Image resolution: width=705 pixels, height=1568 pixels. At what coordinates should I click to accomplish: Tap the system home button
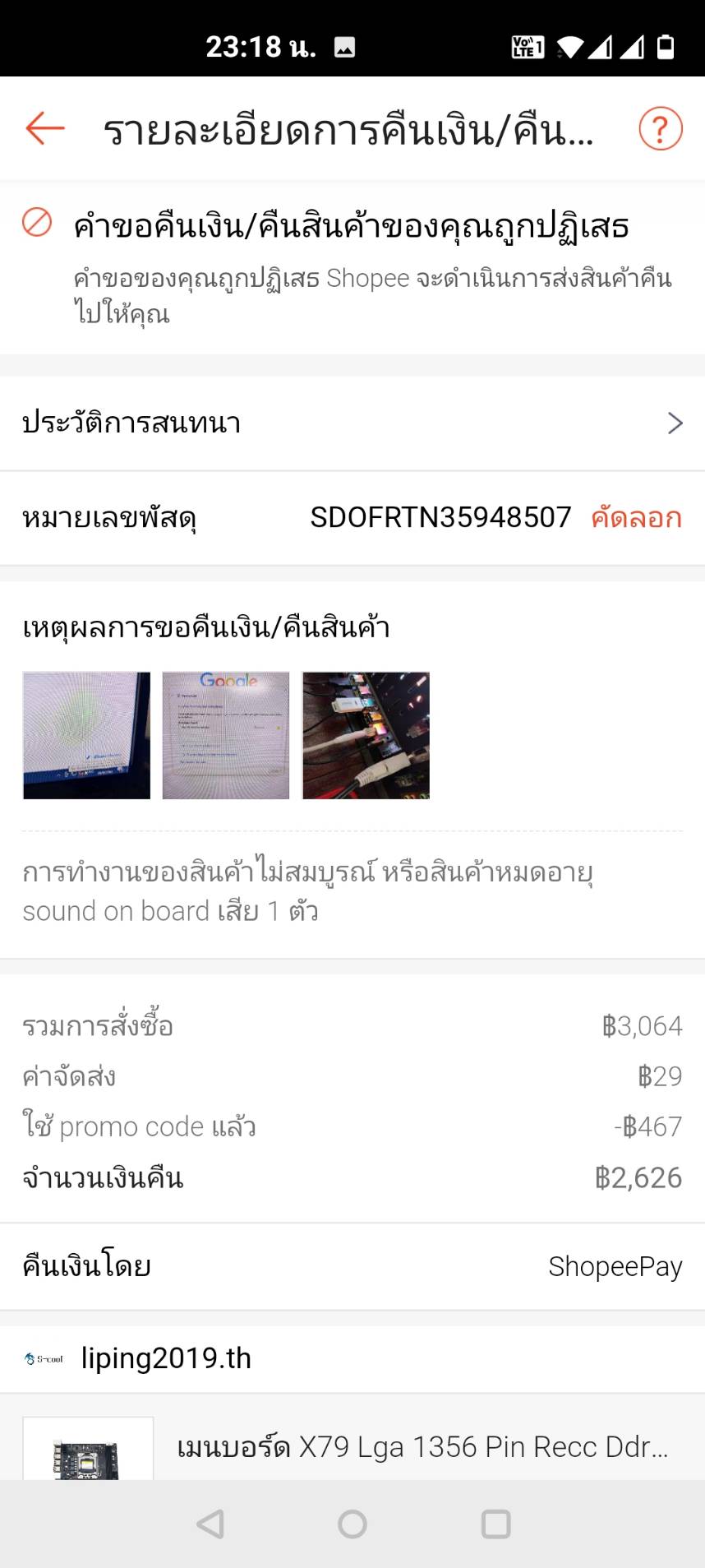[x=352, y=1524]
